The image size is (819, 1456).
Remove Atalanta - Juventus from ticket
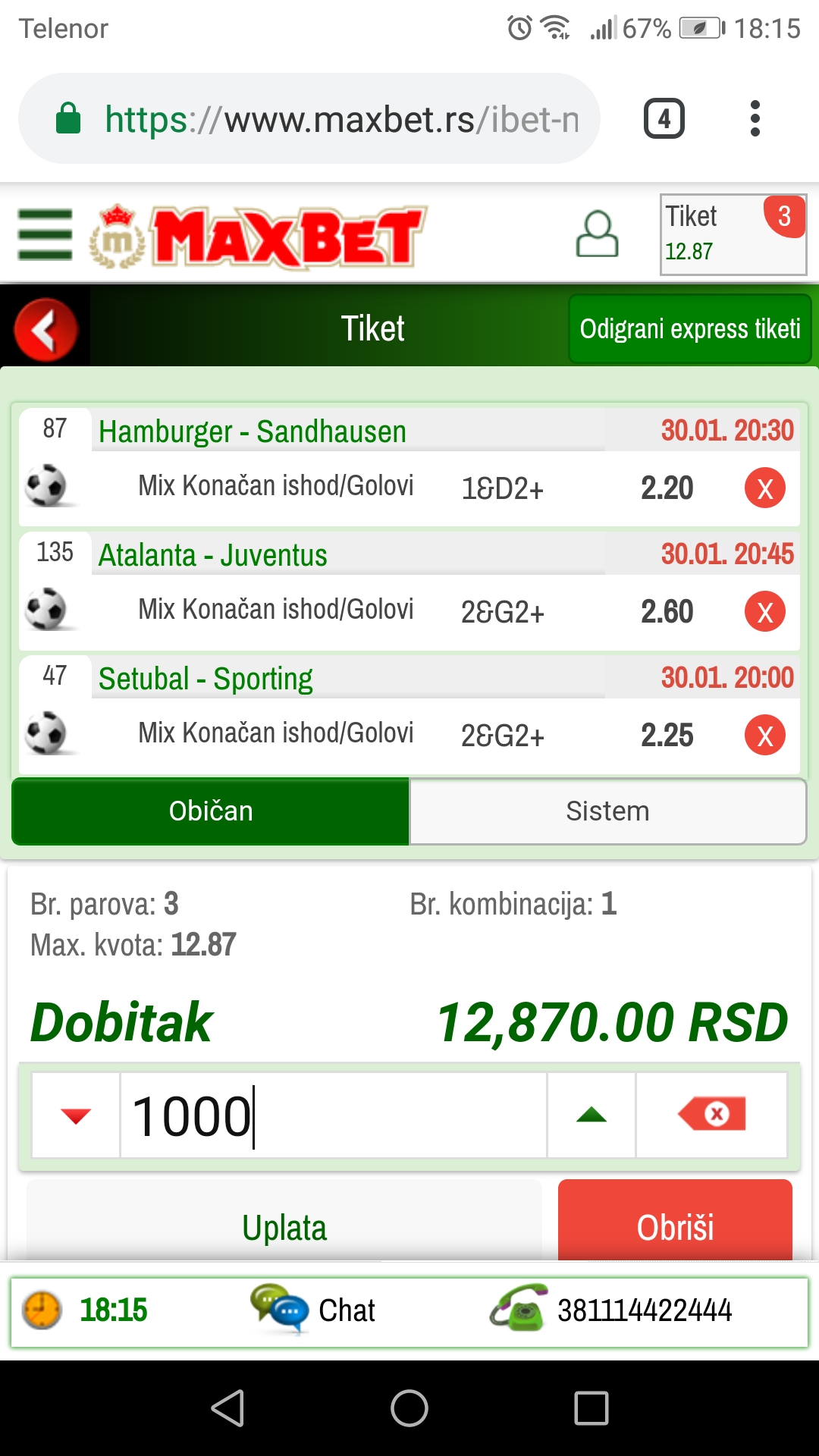tap(765, 612)
